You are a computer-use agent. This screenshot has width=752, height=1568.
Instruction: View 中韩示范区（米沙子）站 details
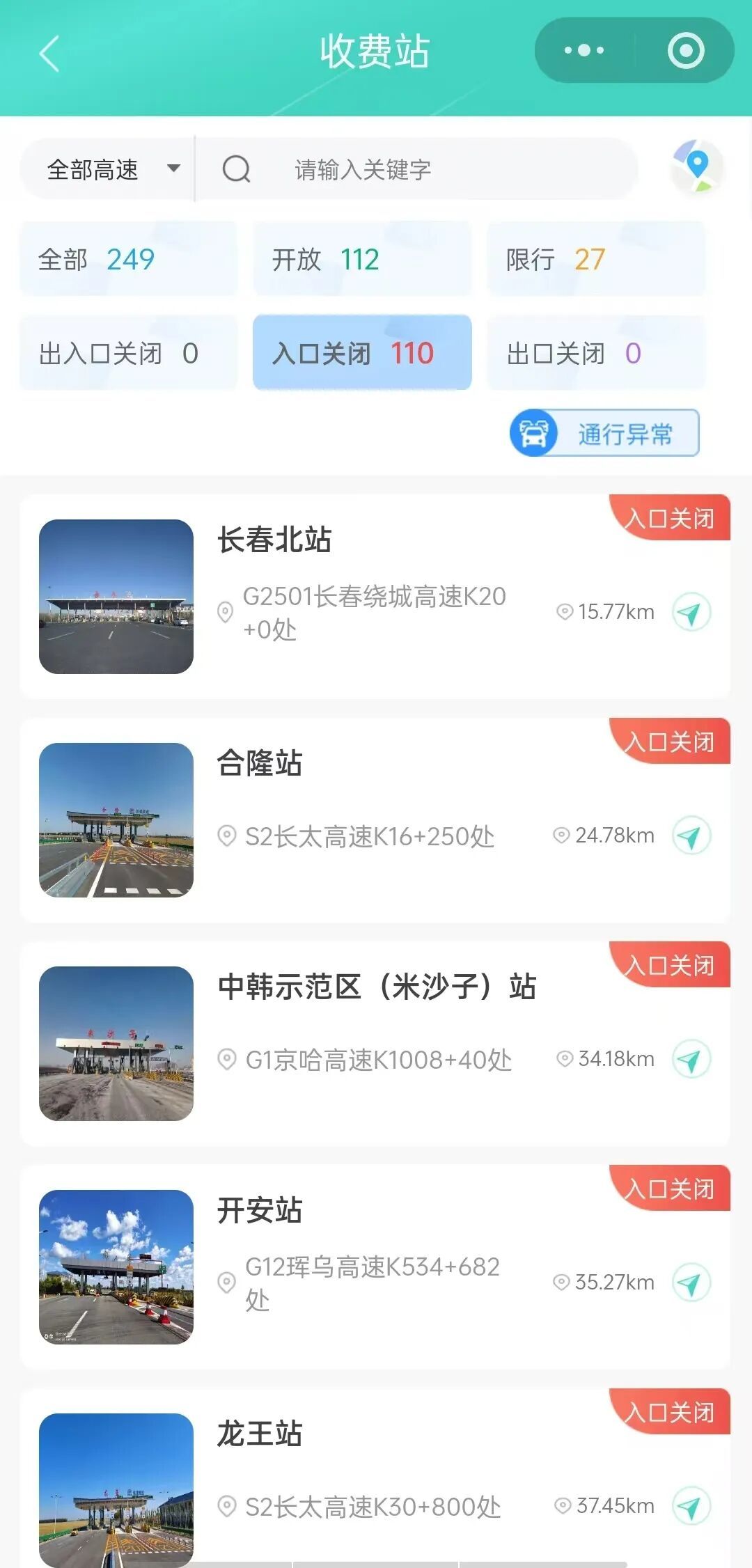tap(376, 987)
